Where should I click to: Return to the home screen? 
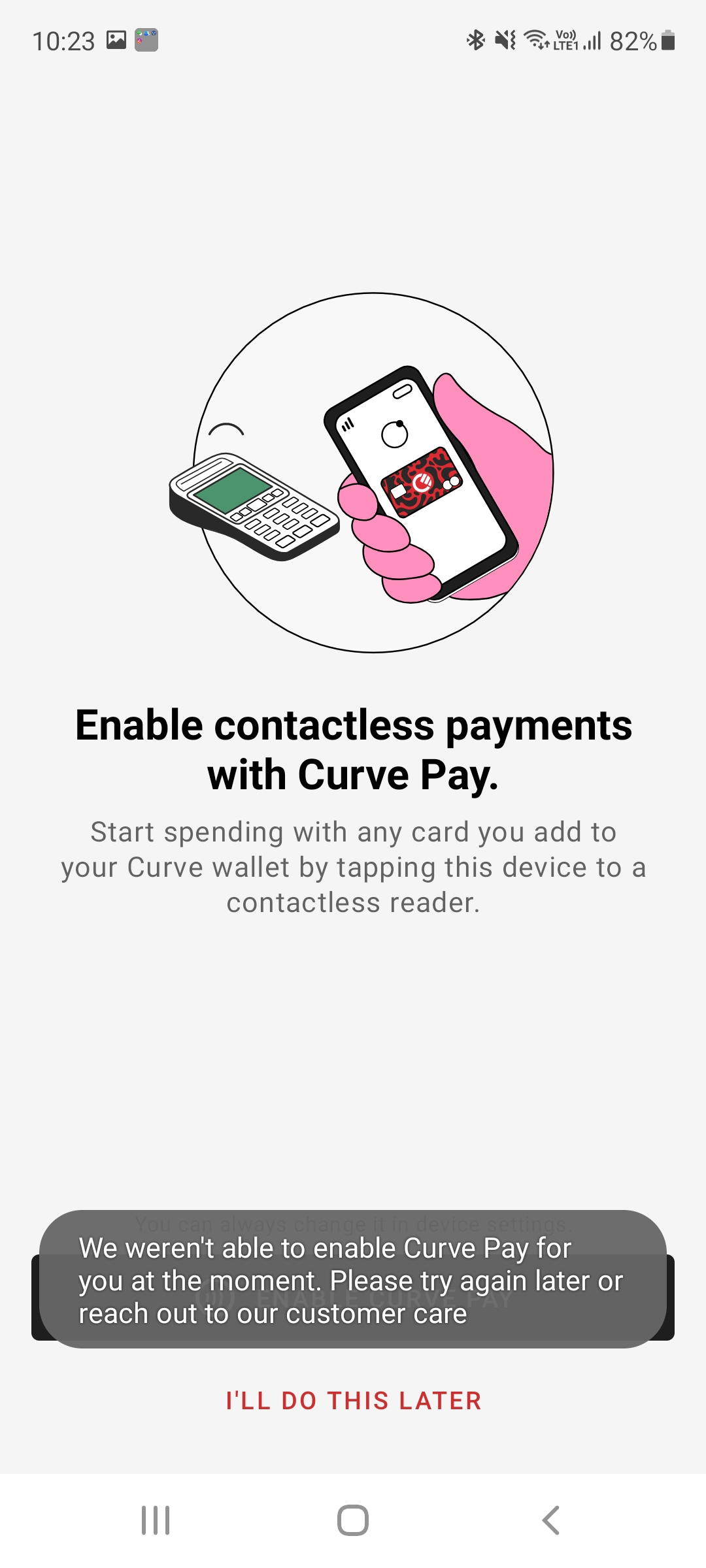coord(353,1520)
